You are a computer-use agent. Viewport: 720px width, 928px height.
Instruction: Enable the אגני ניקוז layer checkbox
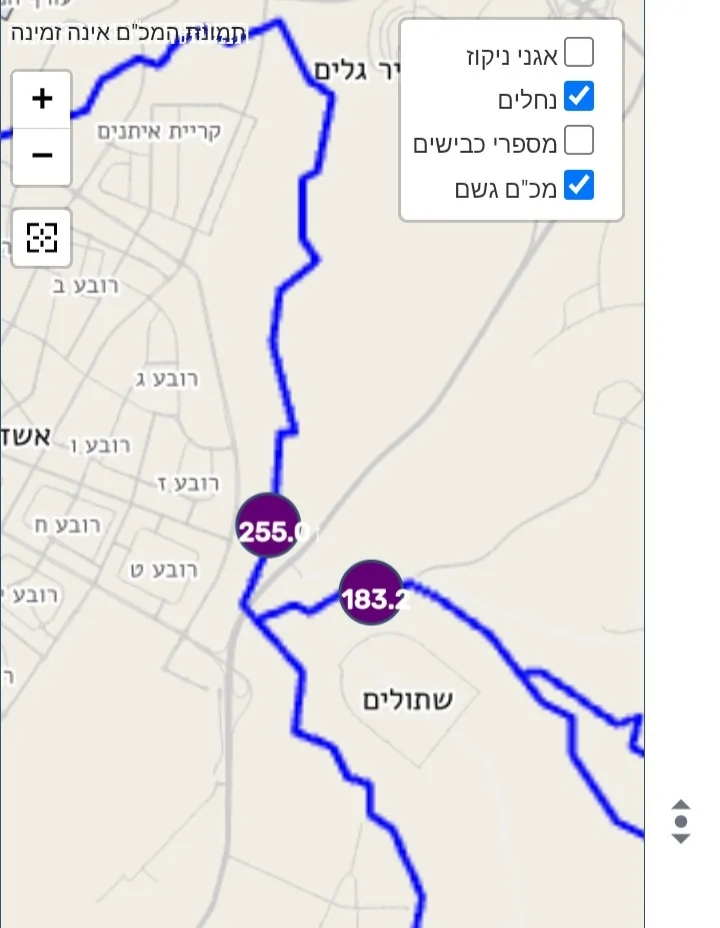pos(579,52)
